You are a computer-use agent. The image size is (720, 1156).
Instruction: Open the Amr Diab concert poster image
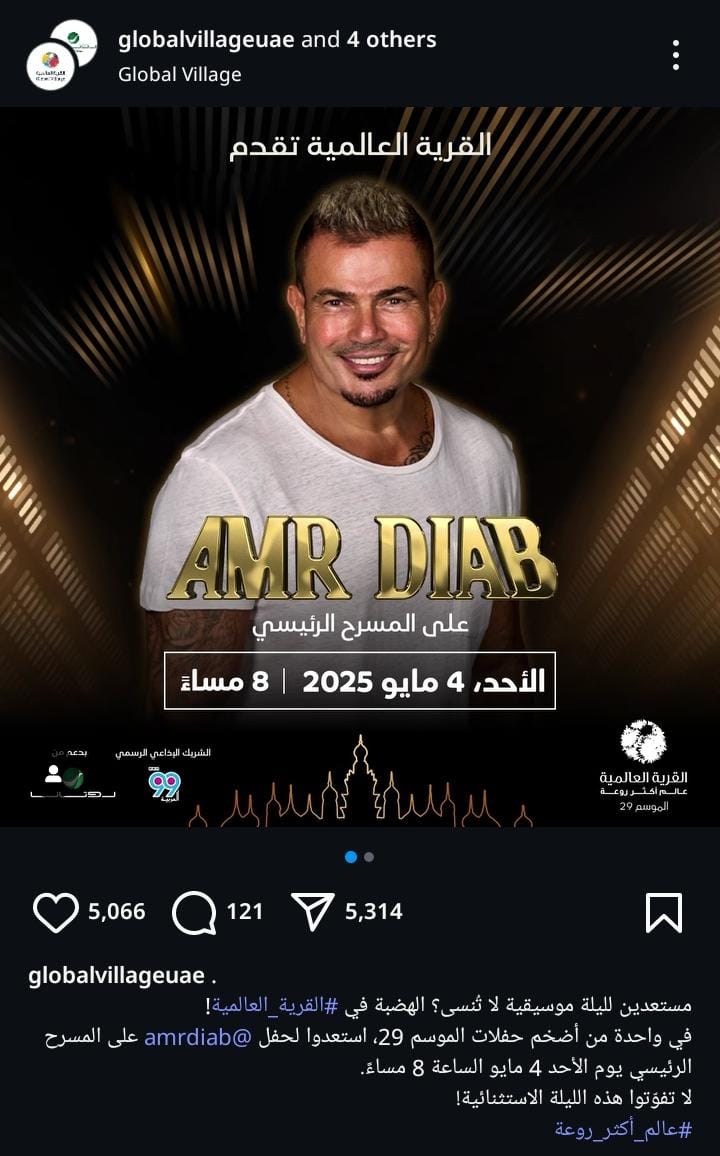[360, 467]
